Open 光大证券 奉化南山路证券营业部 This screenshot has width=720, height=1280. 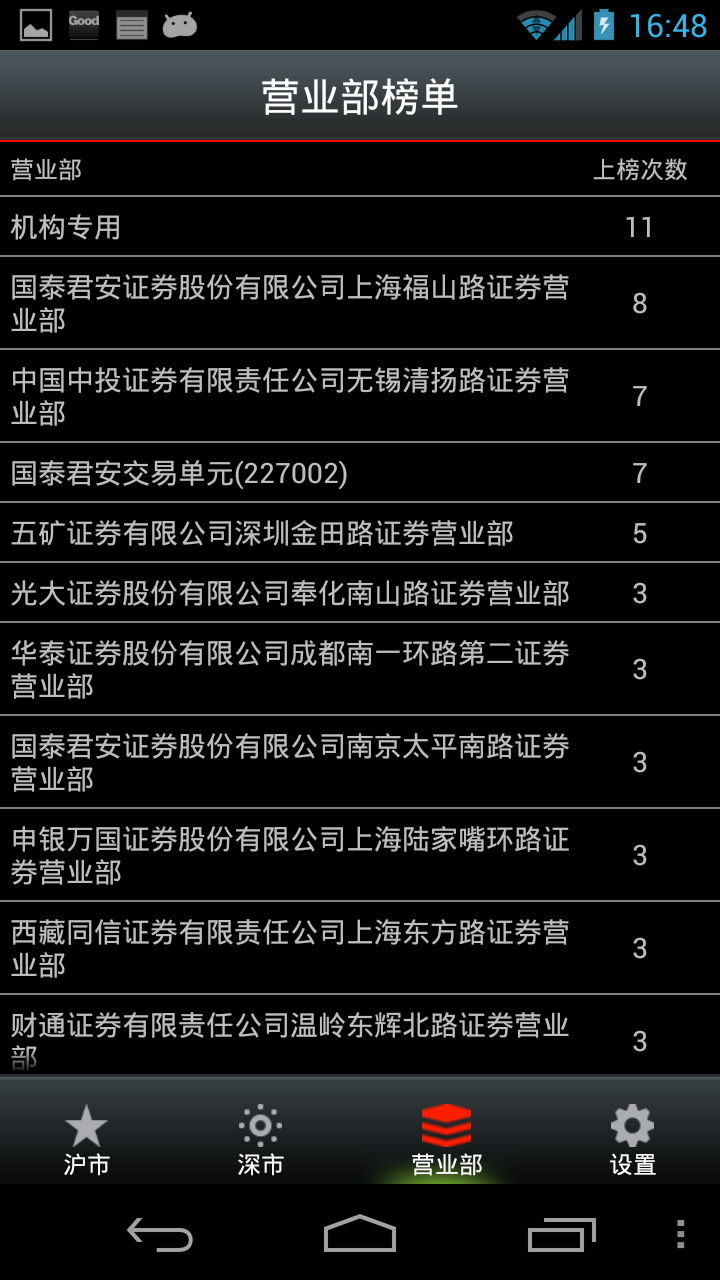point(360,593)
